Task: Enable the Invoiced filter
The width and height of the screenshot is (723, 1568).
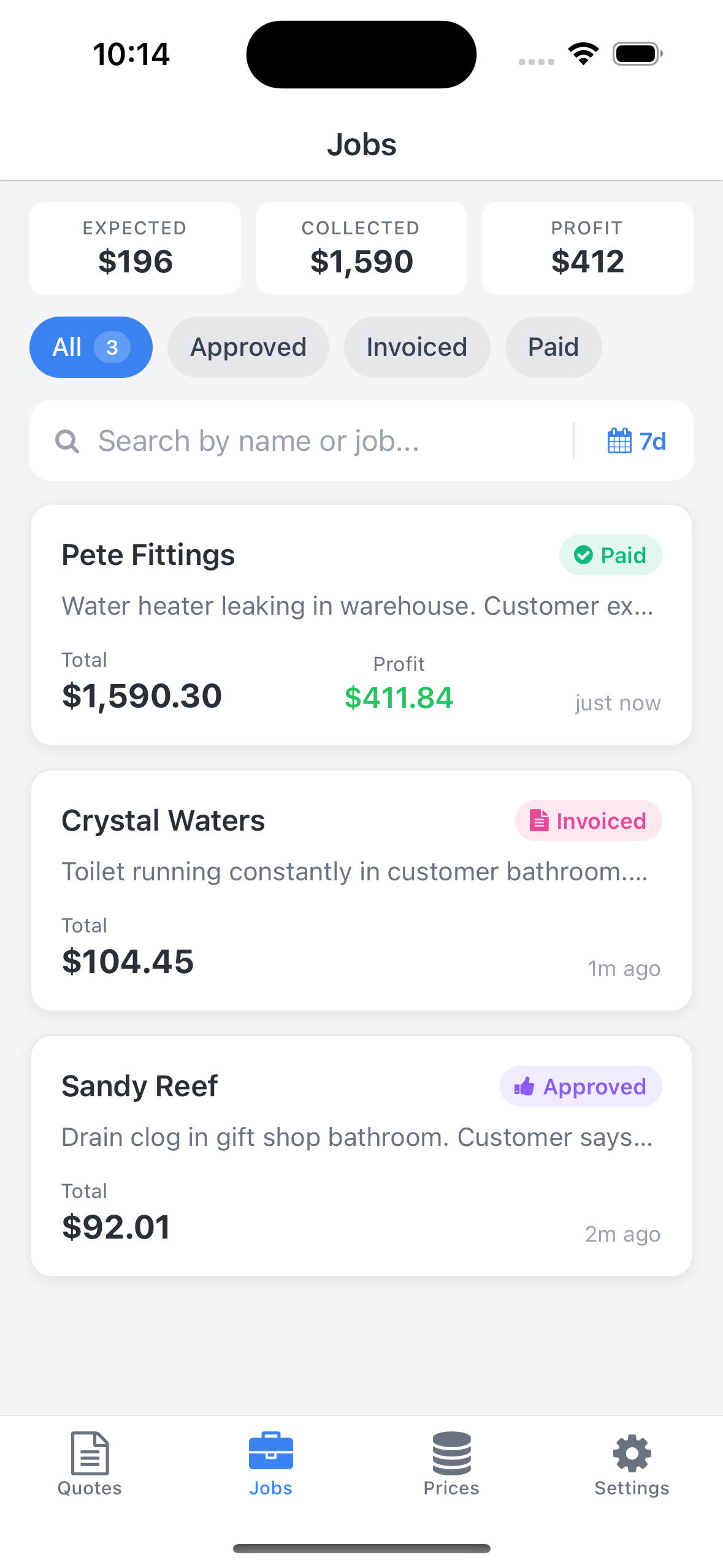Action: (416, 347)
